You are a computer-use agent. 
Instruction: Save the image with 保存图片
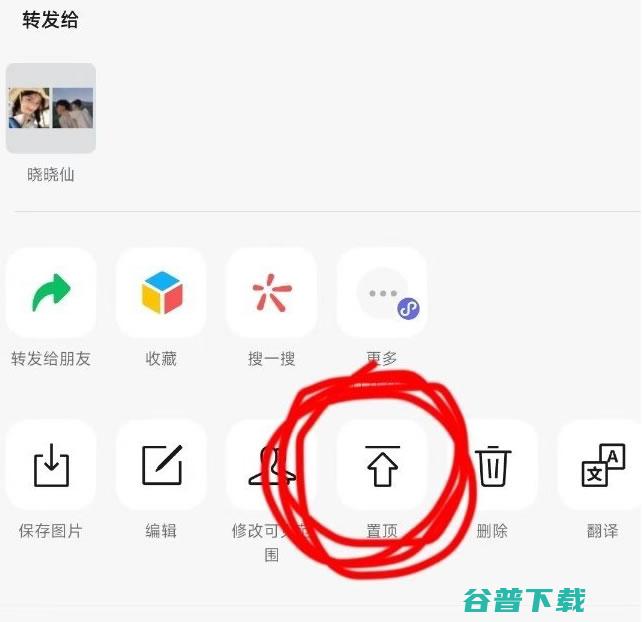51,465
